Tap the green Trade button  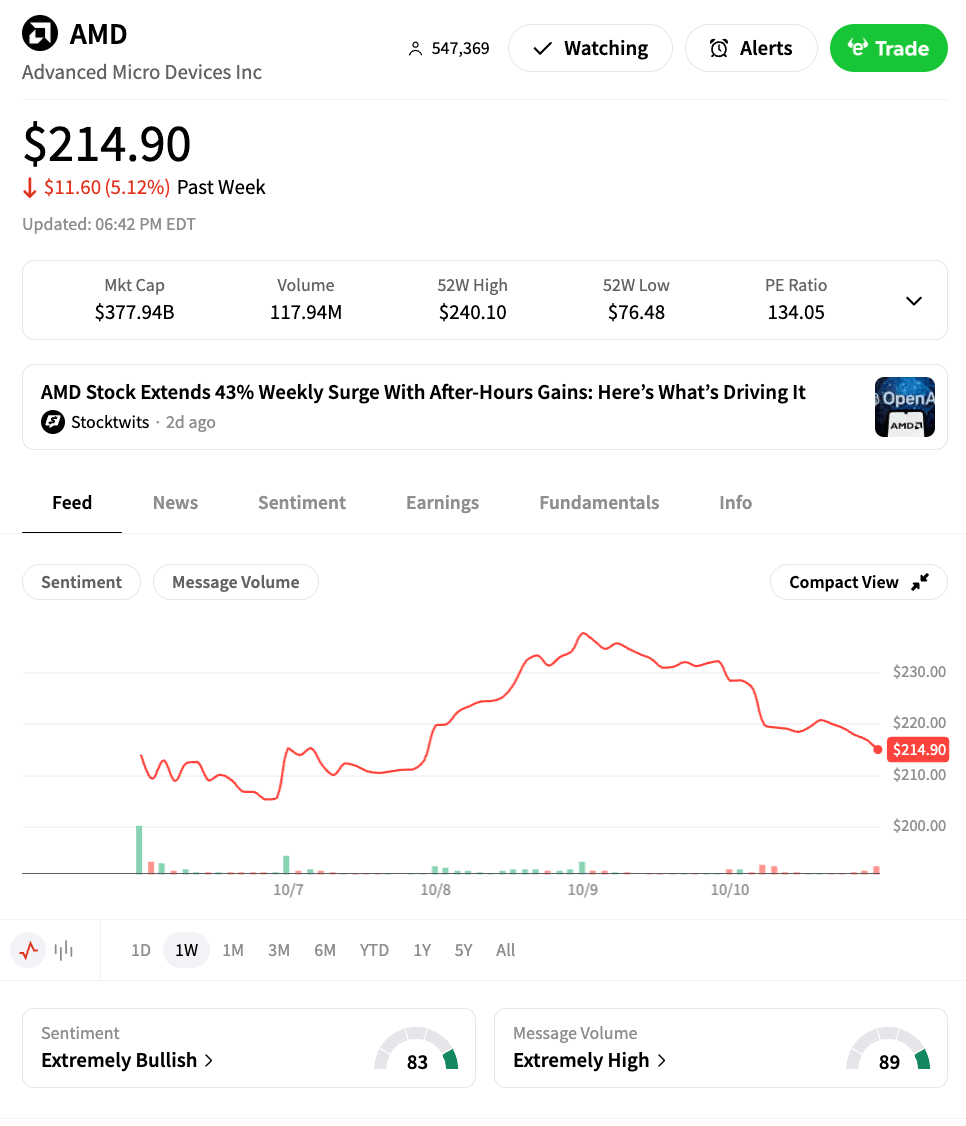(x=888, y=48)
